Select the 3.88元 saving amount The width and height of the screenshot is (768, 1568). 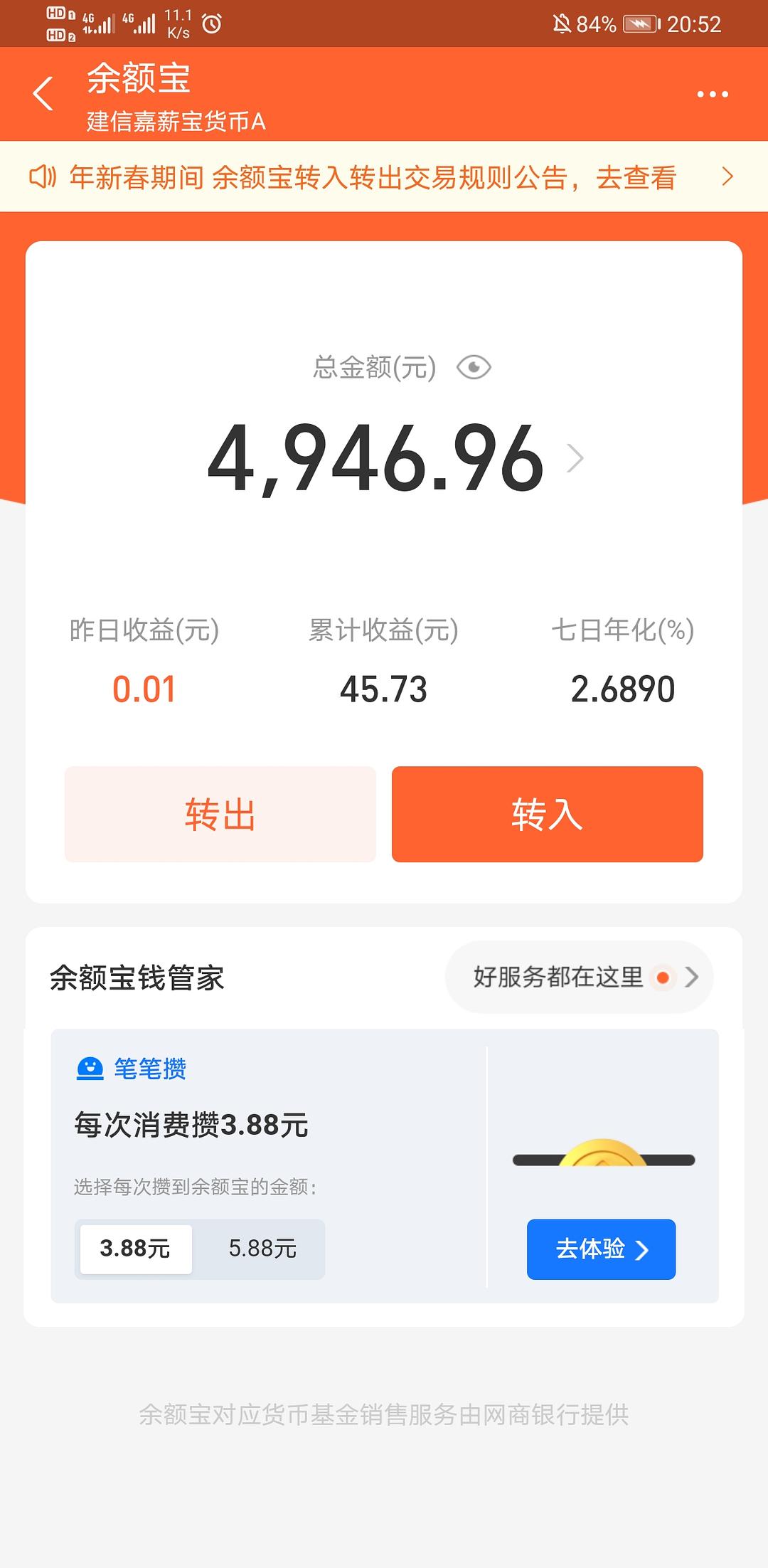[x=136, y=1249]
